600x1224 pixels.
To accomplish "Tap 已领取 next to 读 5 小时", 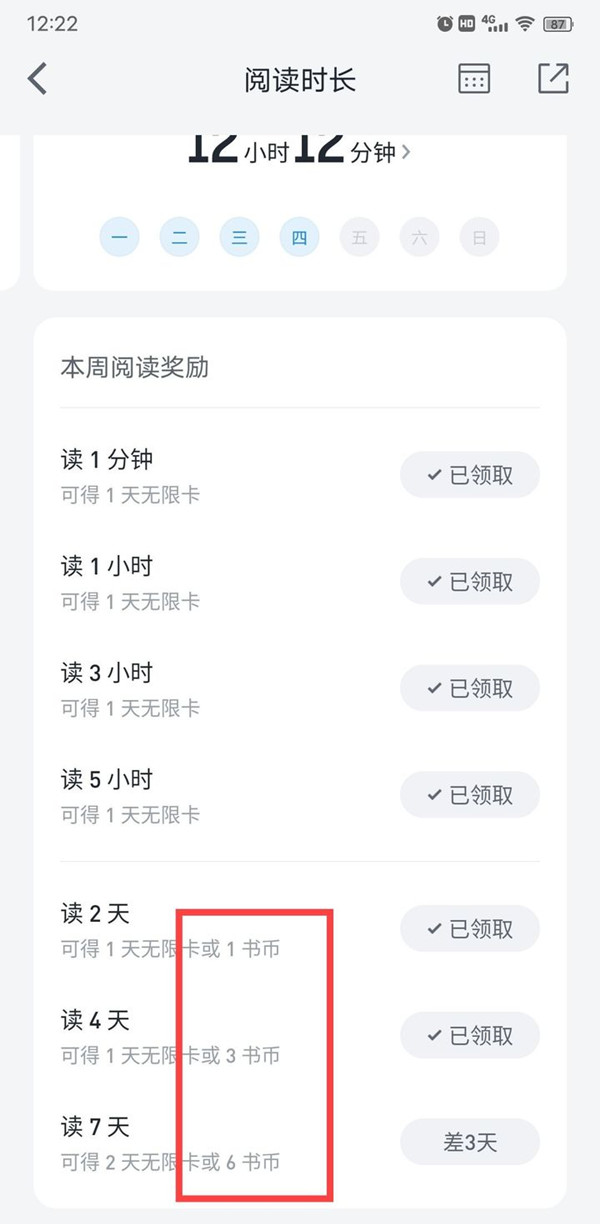I will (x=470, y=795).
